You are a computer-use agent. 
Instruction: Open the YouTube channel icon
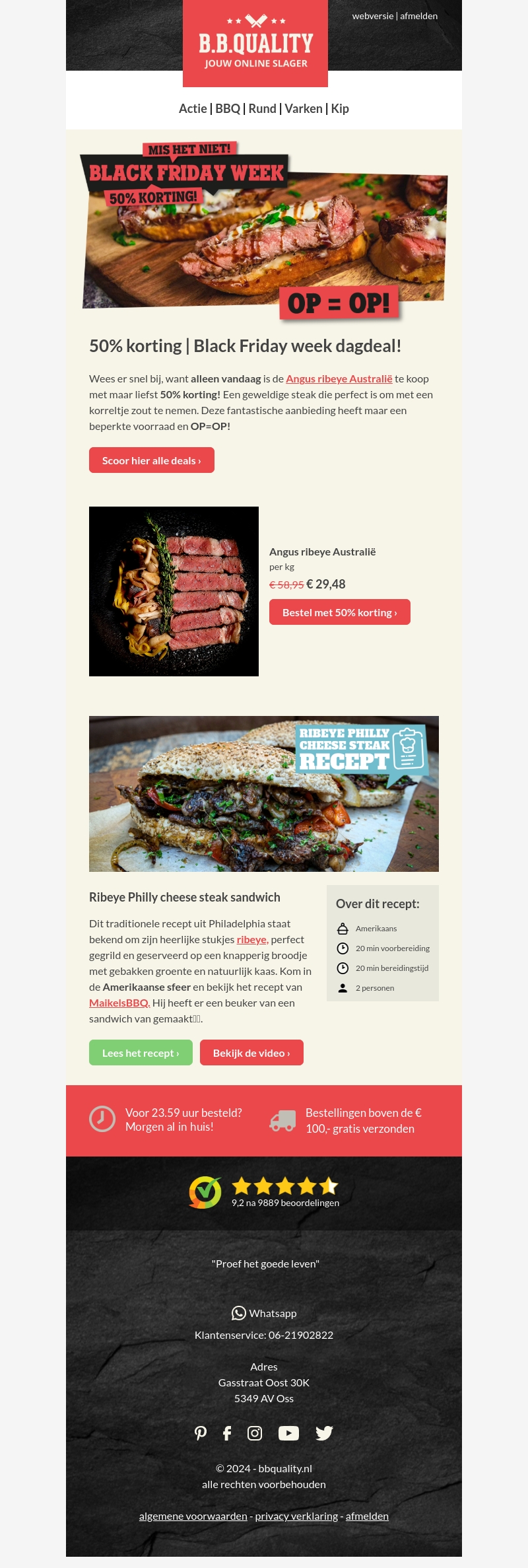point(288,1433)
